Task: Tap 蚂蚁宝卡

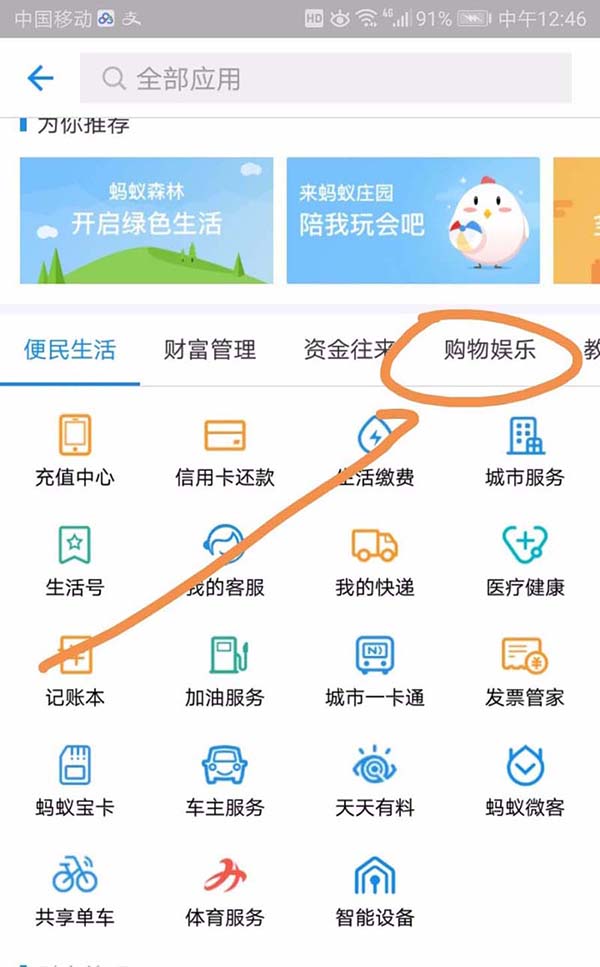Action: coord(75,781)
